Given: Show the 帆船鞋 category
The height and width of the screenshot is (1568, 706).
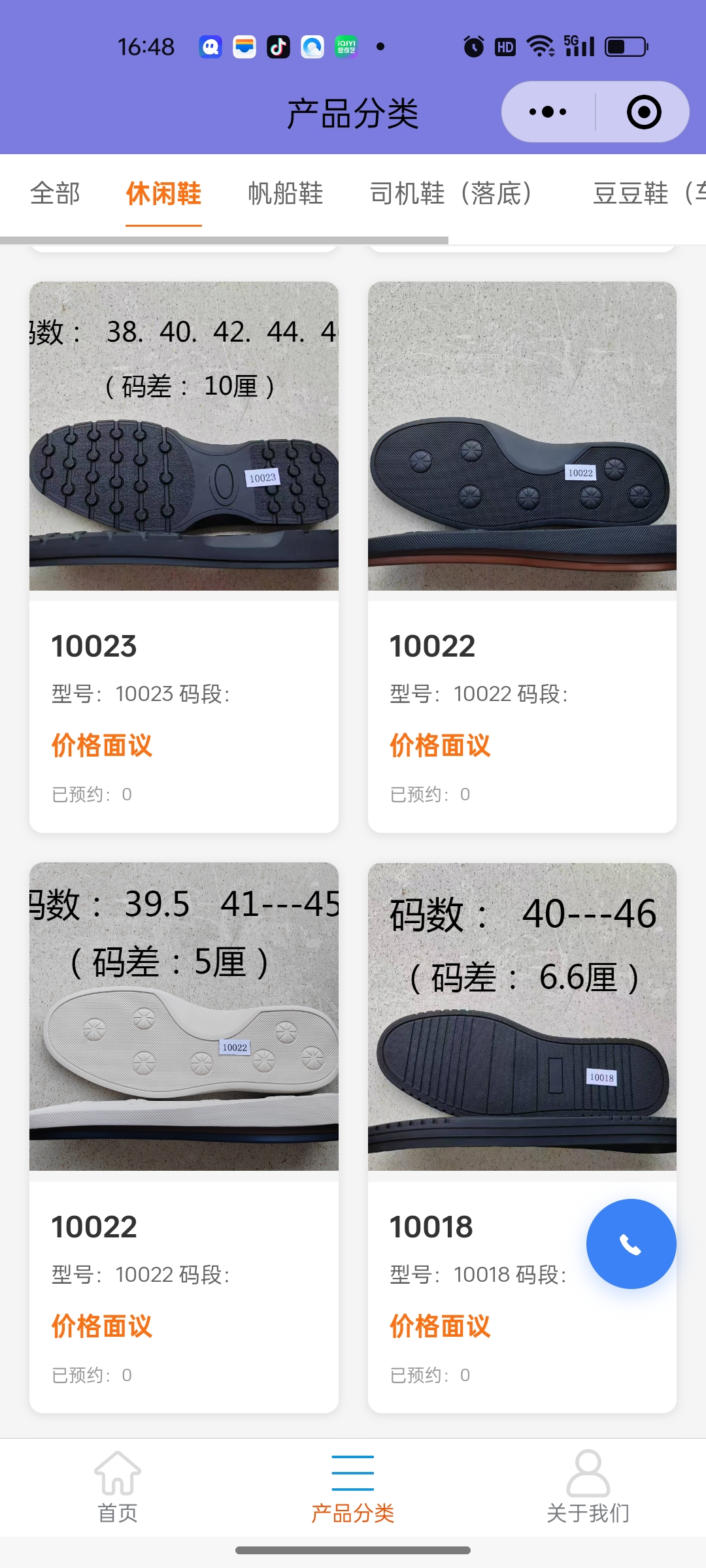Looking at the screenshot, I should coord(286,193).
